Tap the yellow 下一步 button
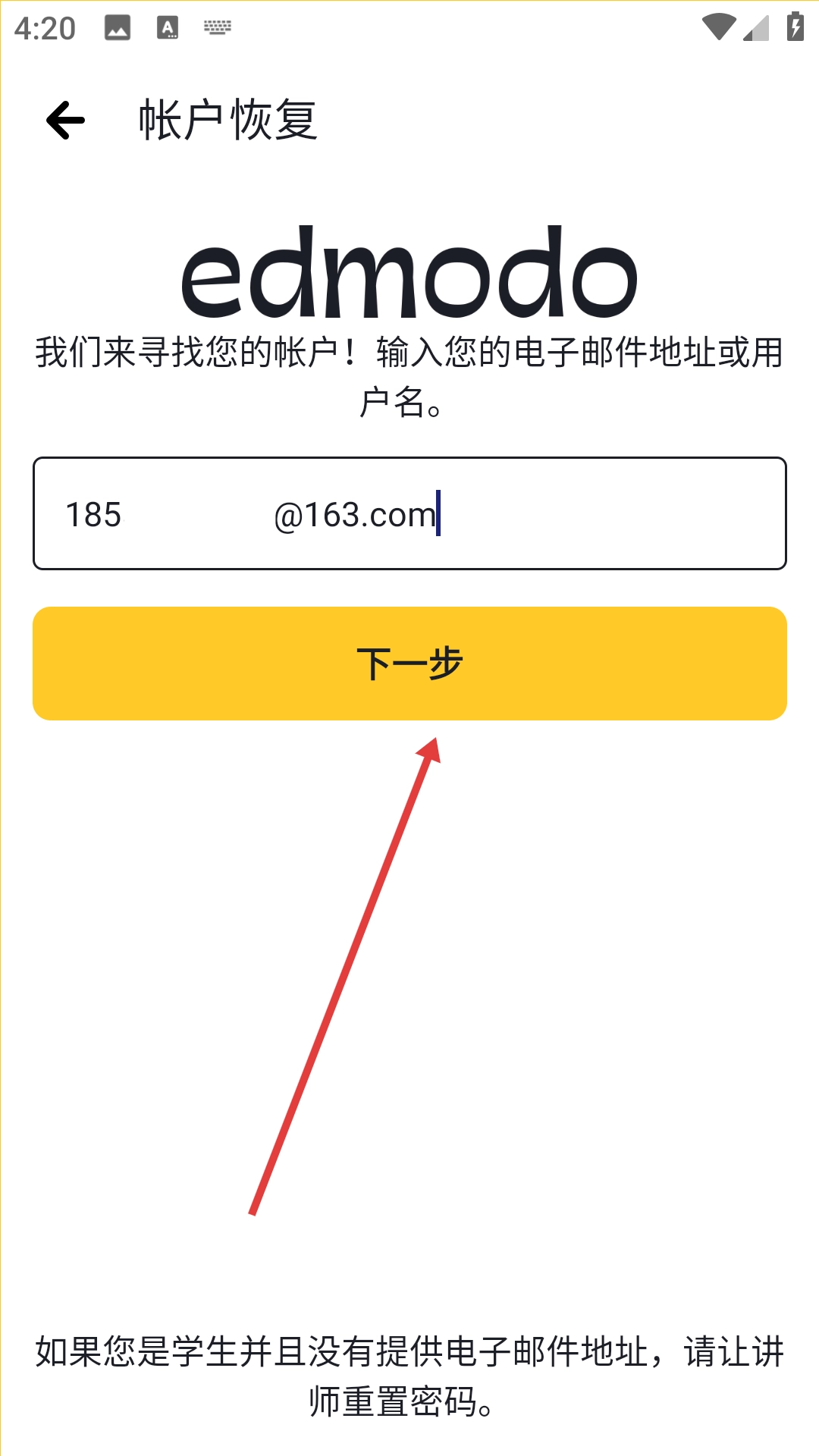819x1456 pixels. click(409, 664)
